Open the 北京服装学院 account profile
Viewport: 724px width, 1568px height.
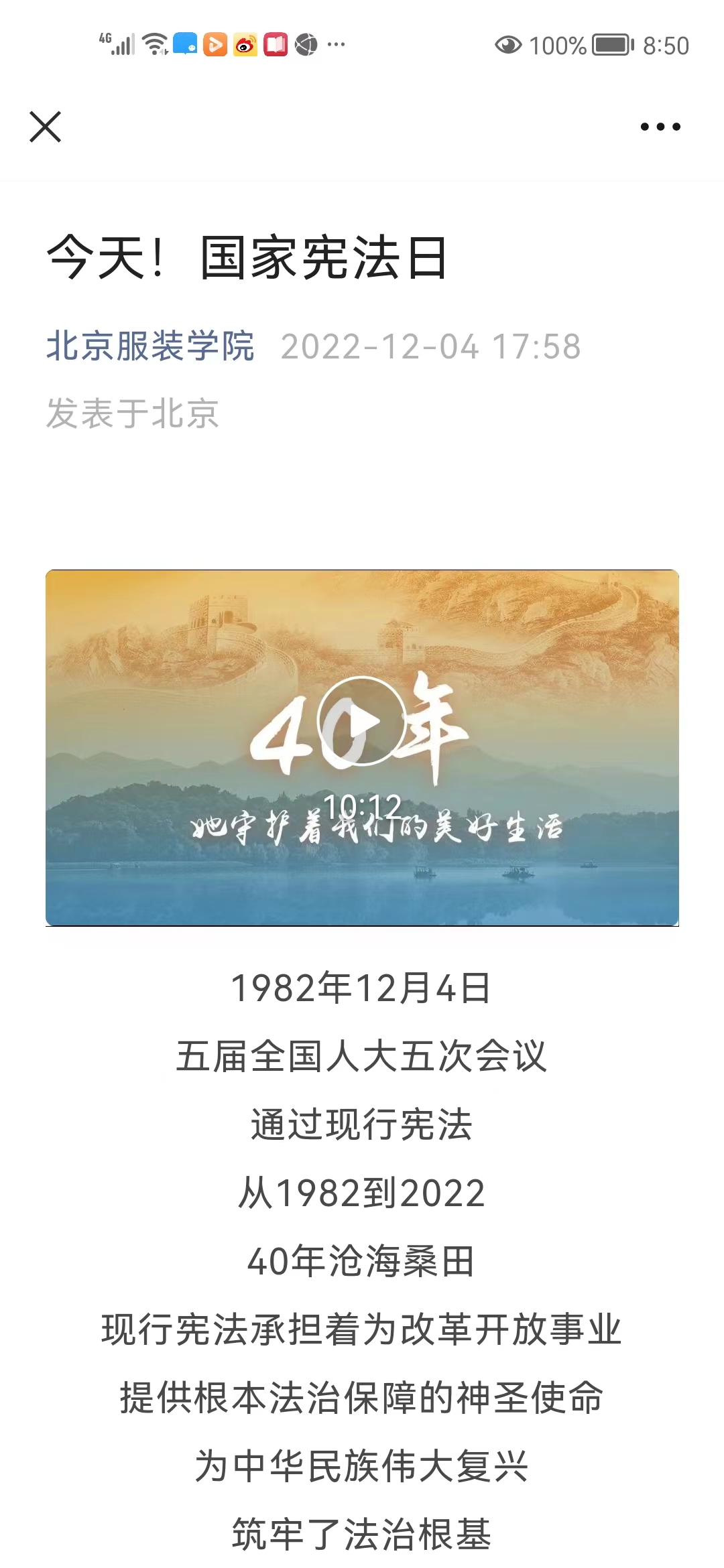click(150, 346)
